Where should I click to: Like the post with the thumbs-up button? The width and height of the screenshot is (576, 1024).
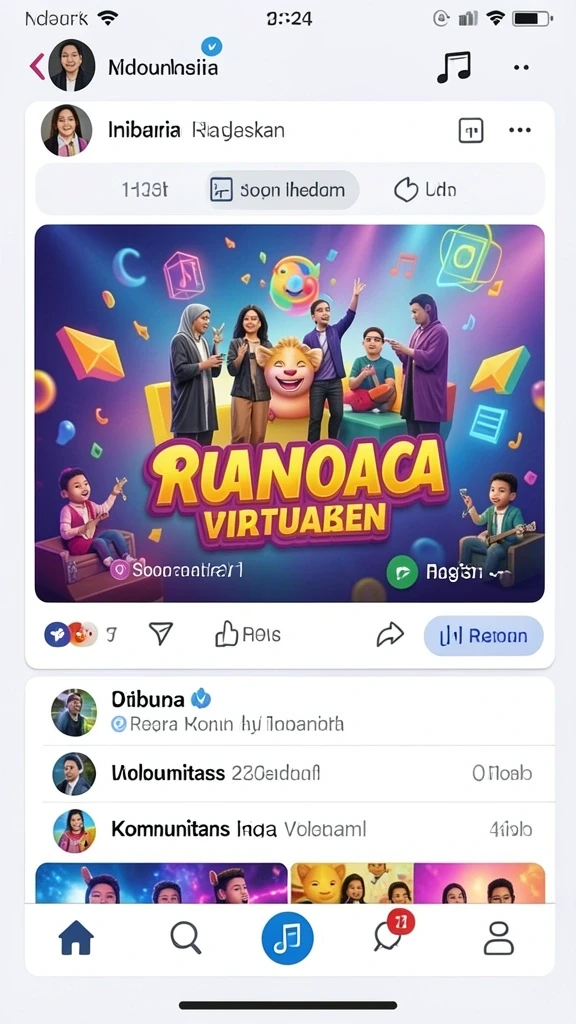coord(248,634)
